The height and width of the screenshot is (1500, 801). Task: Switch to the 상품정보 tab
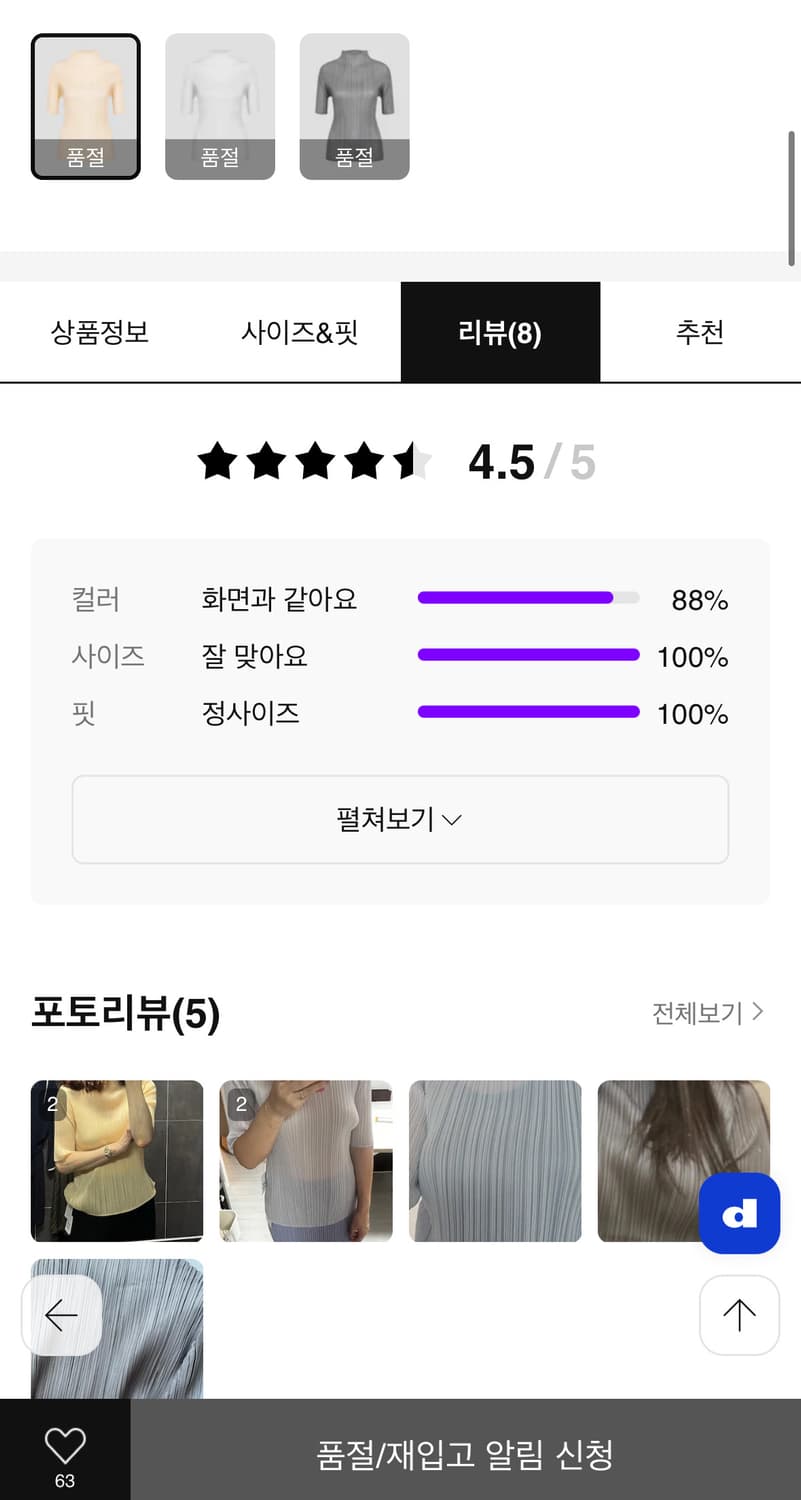click(100, 331)
